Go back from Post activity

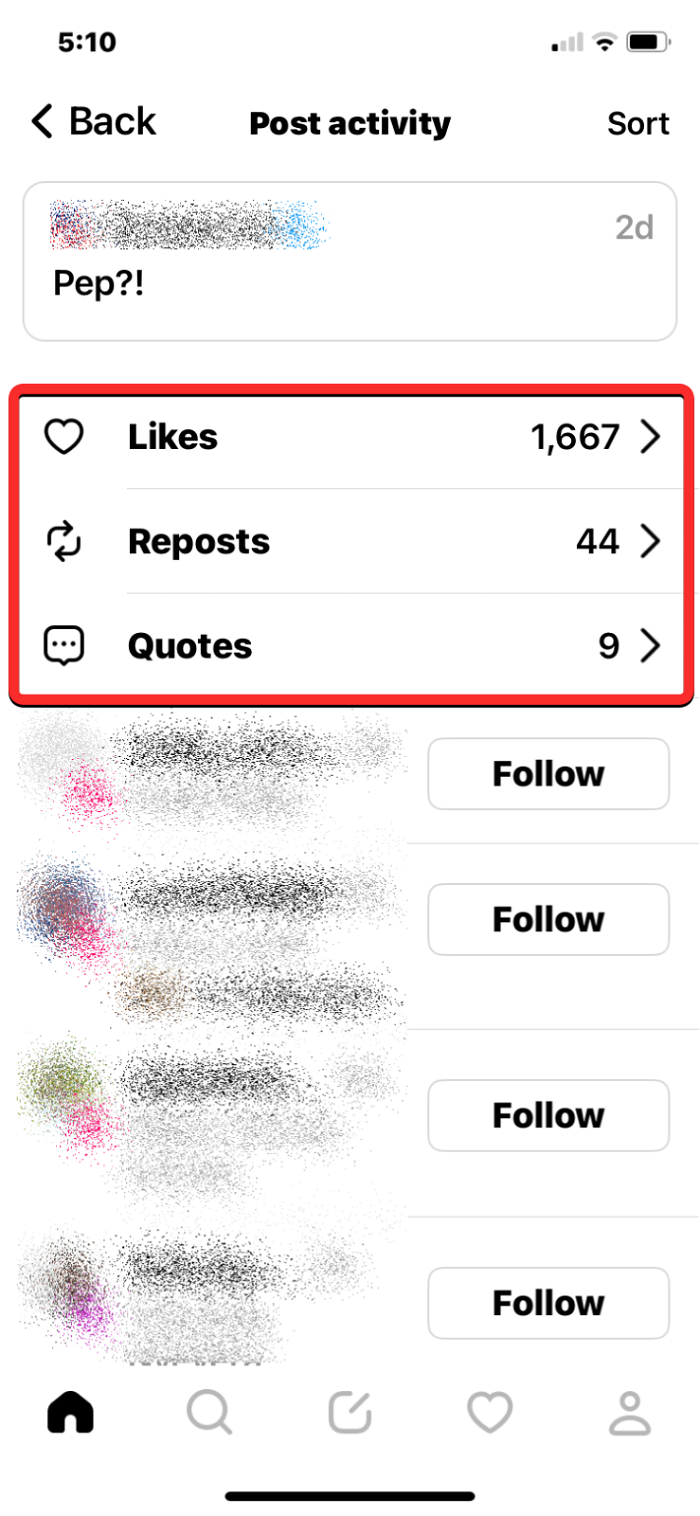pyautogui.click(x=93, y=122)
